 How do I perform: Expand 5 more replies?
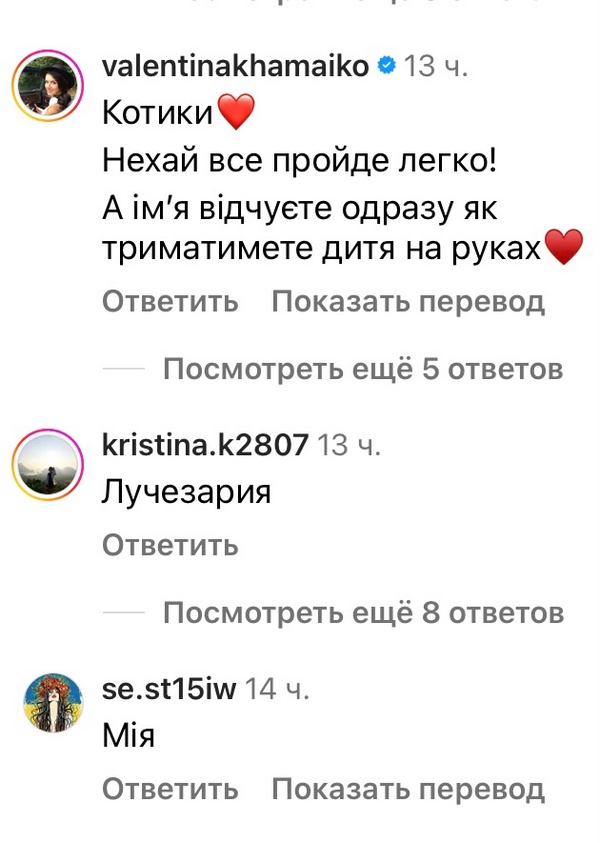click(363, 370)
